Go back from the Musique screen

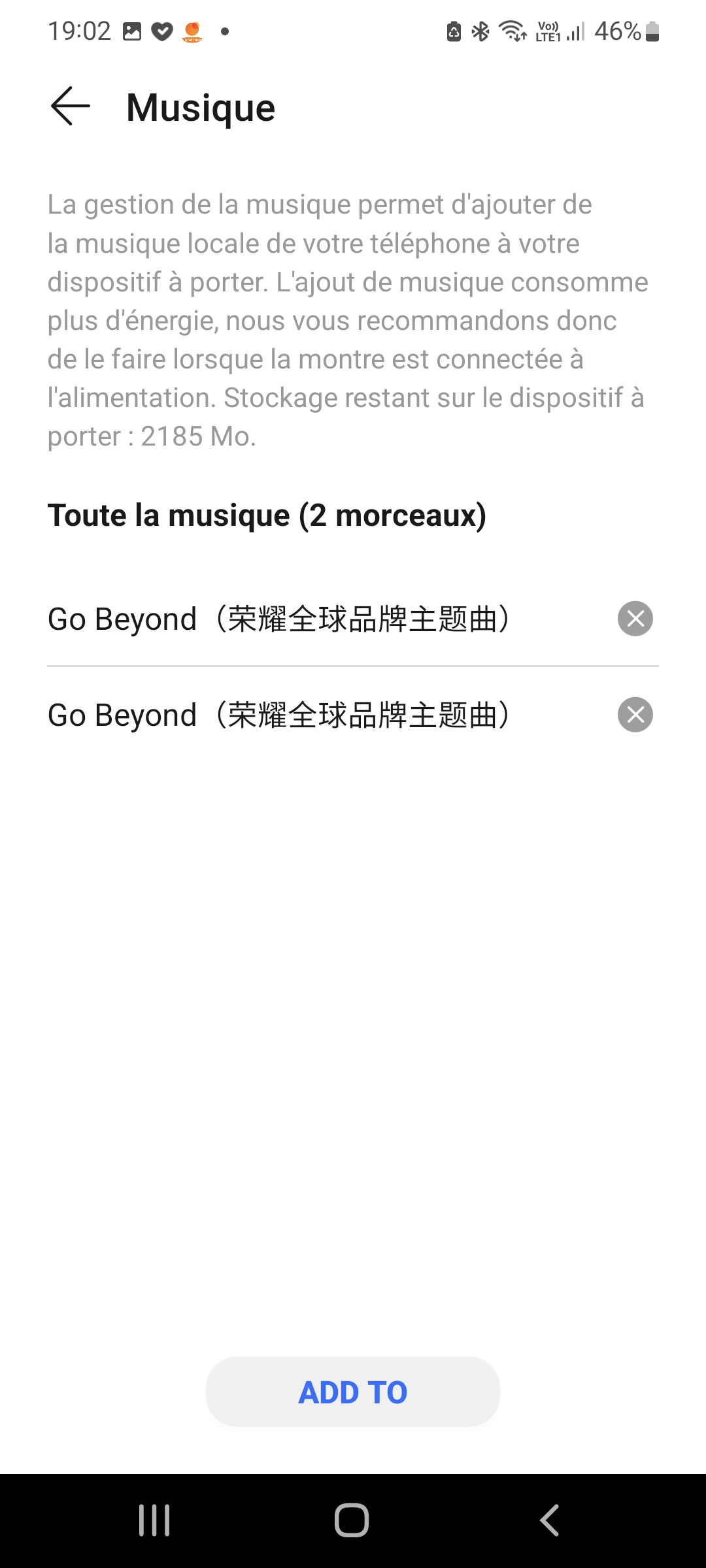[70, 106]
